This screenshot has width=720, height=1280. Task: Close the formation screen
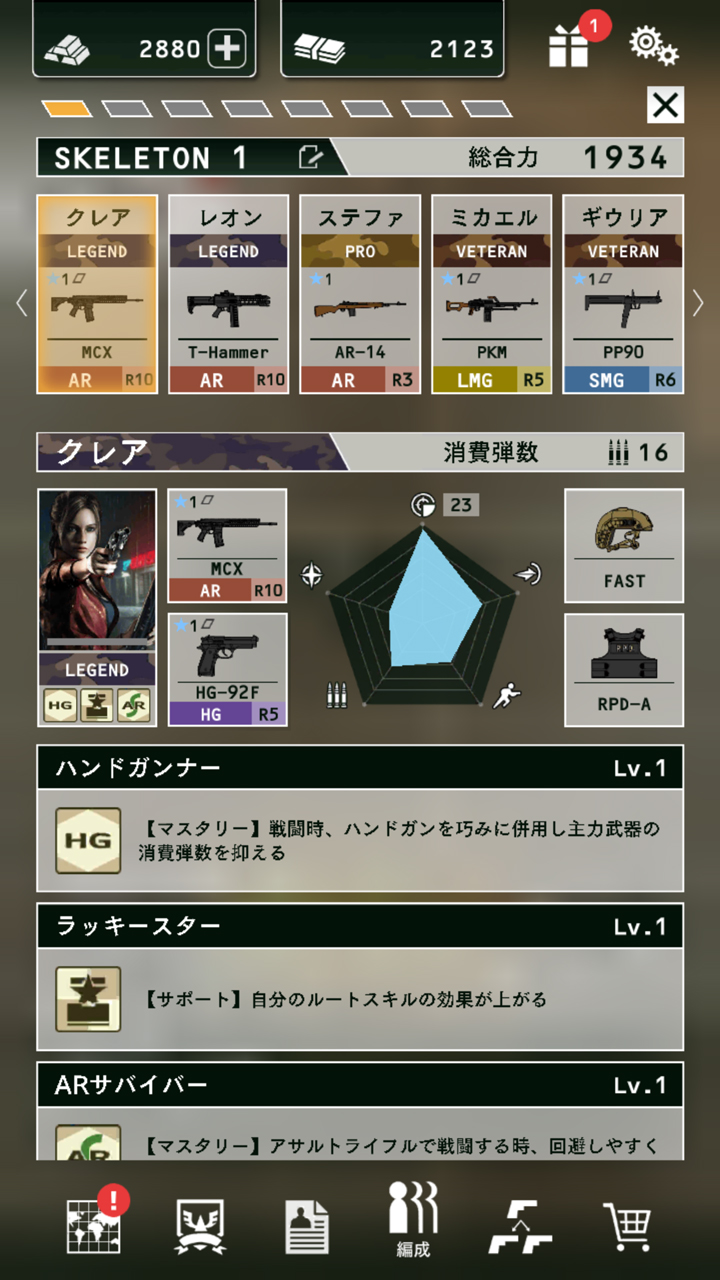coord(665,105)
